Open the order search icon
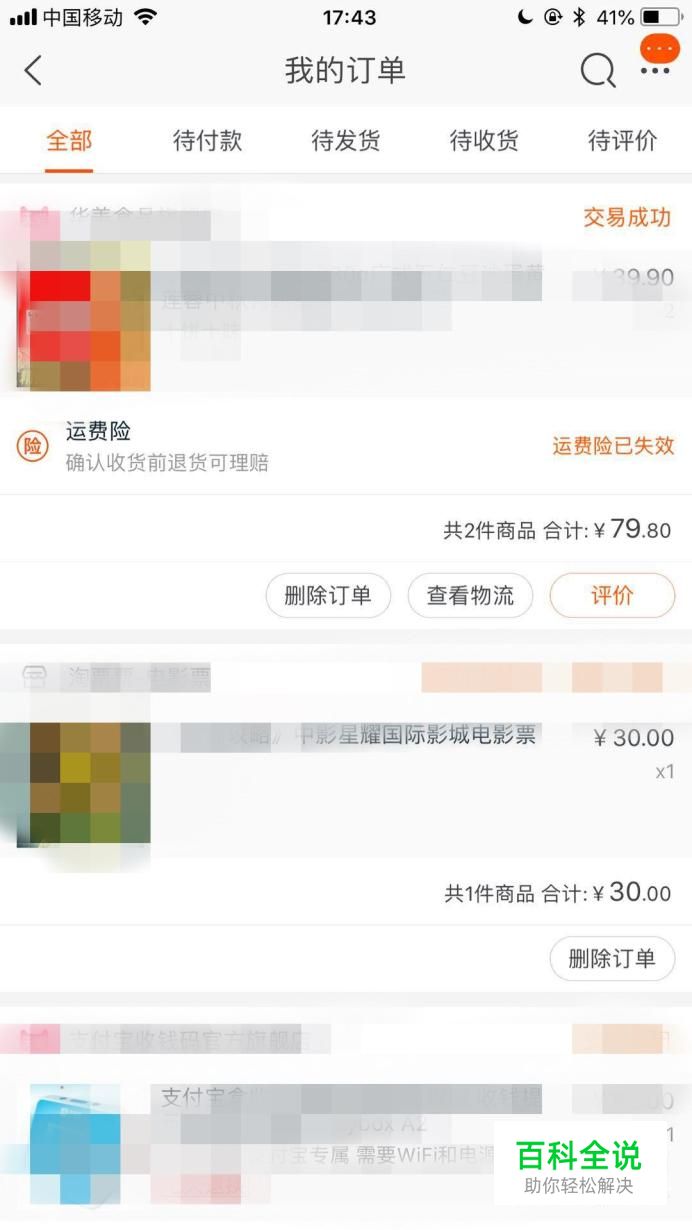Screen dimensions: 692x1230 tap(597, 71)
